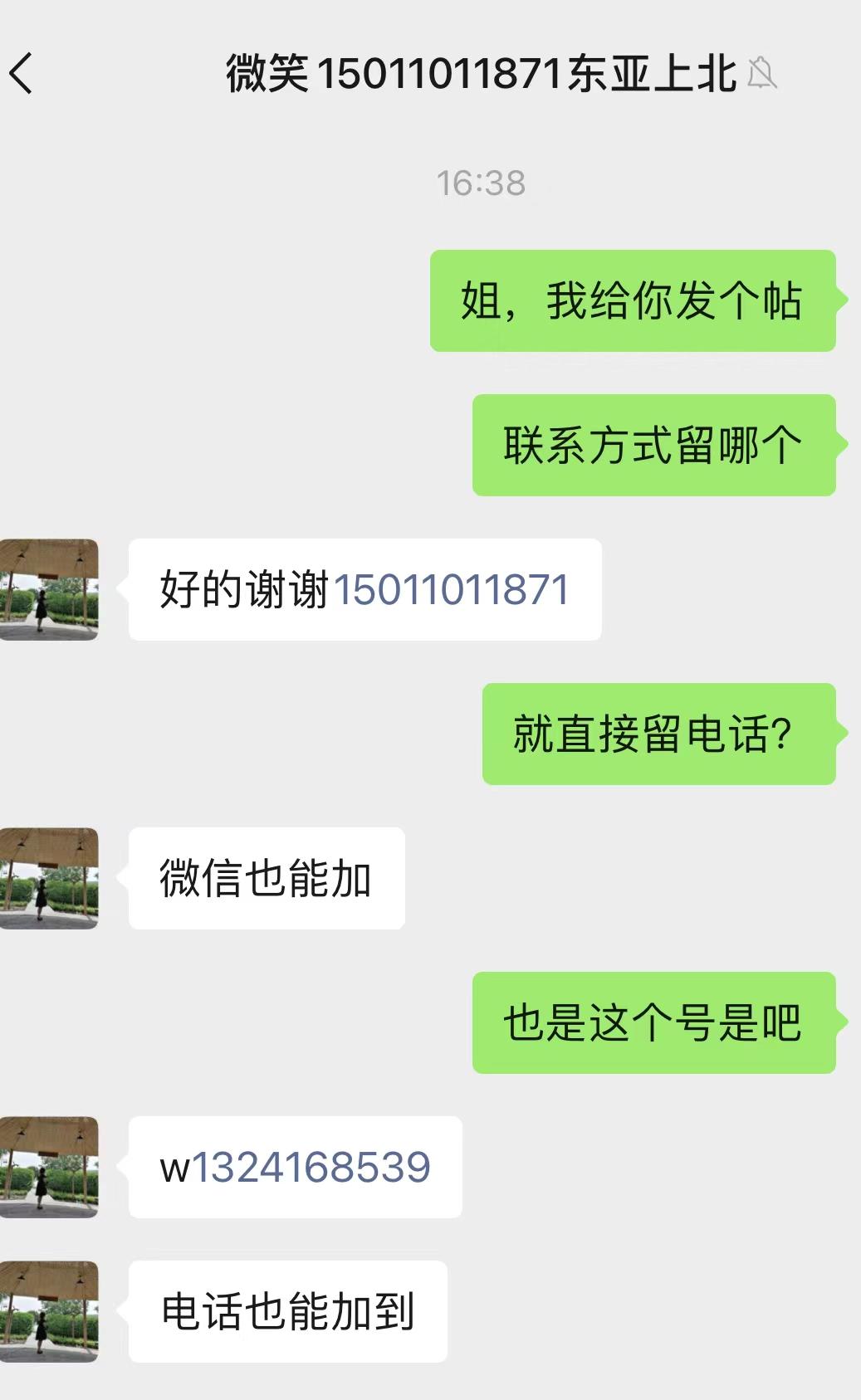Open the linked number 1324168539 in the message

[x=311, y=1168]
